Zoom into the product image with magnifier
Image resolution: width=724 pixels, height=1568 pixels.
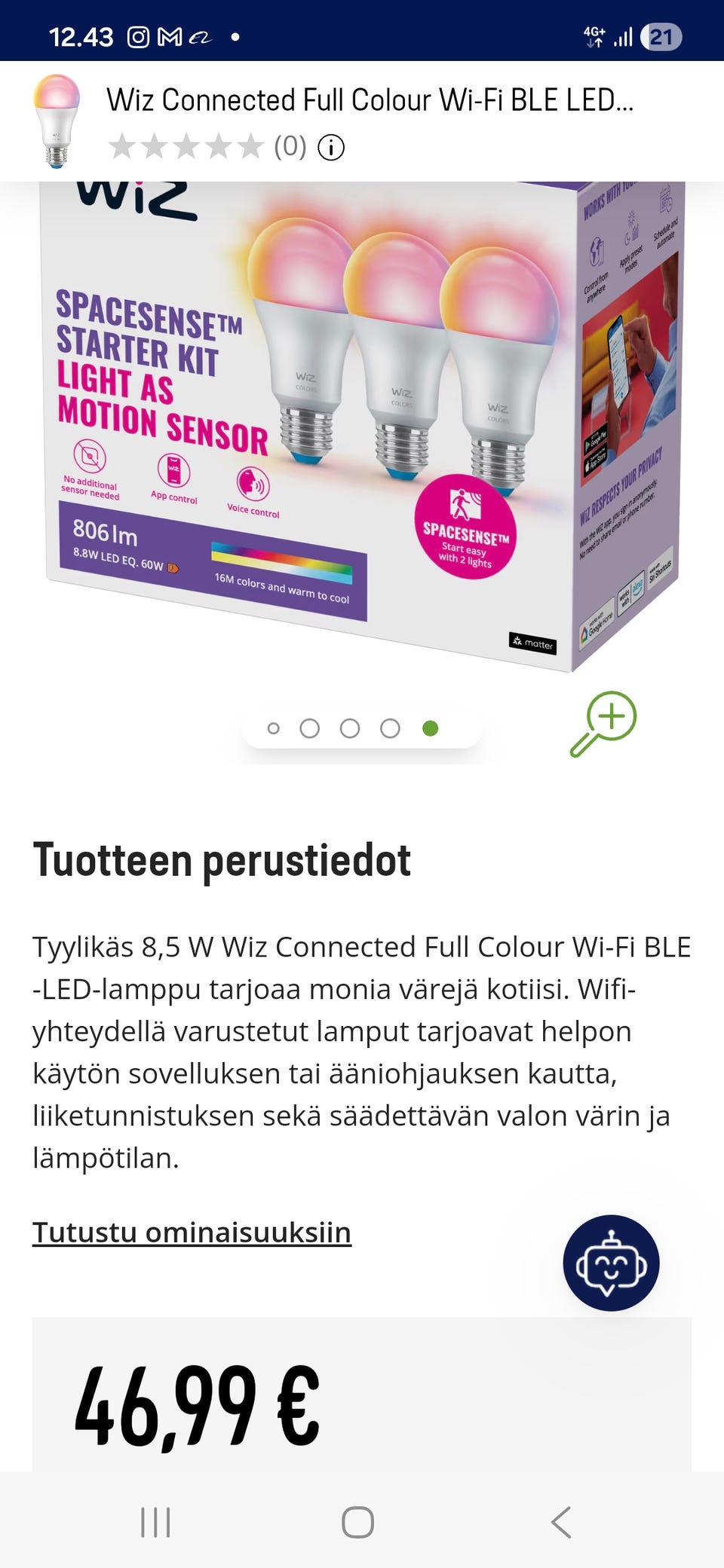(x=603, y=723)
